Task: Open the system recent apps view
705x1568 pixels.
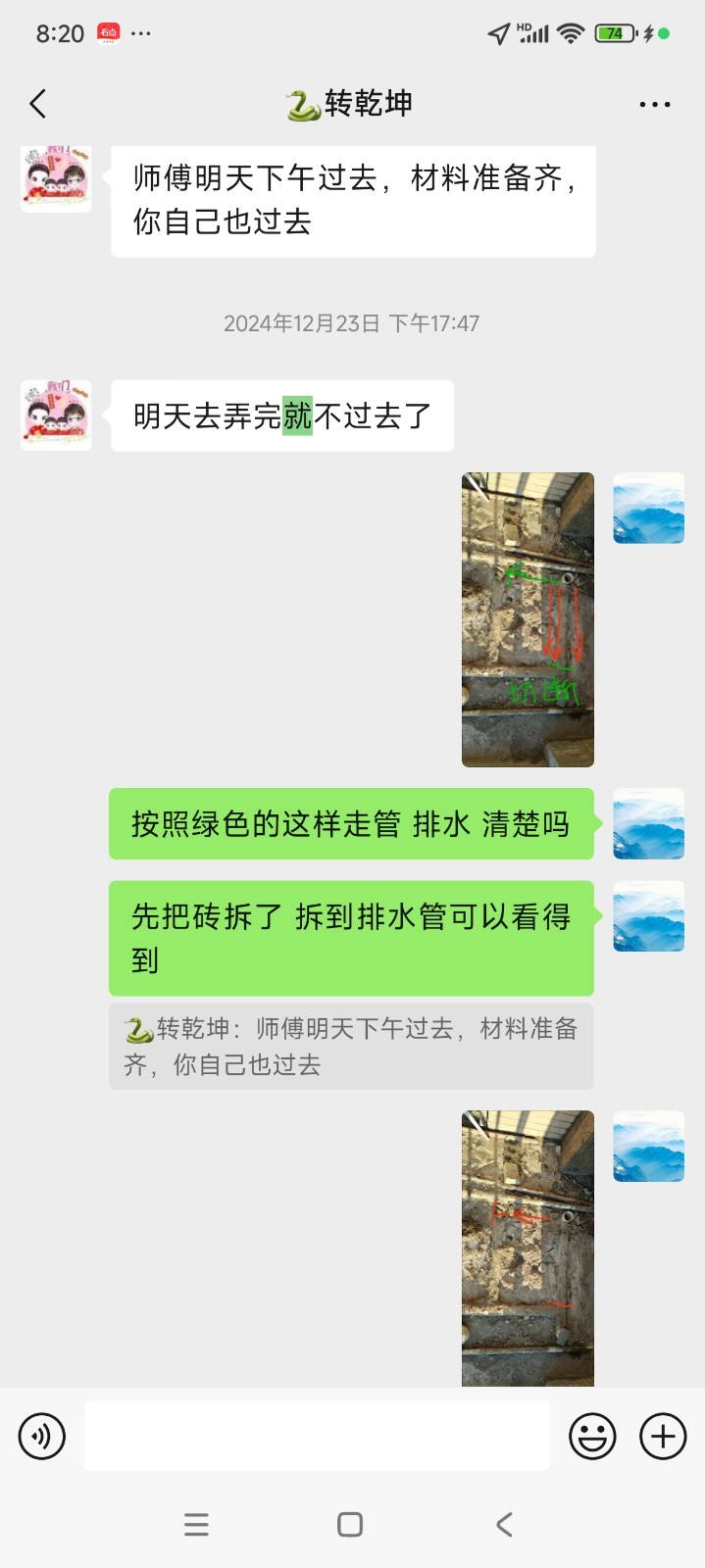Action: coord(196,1525)
